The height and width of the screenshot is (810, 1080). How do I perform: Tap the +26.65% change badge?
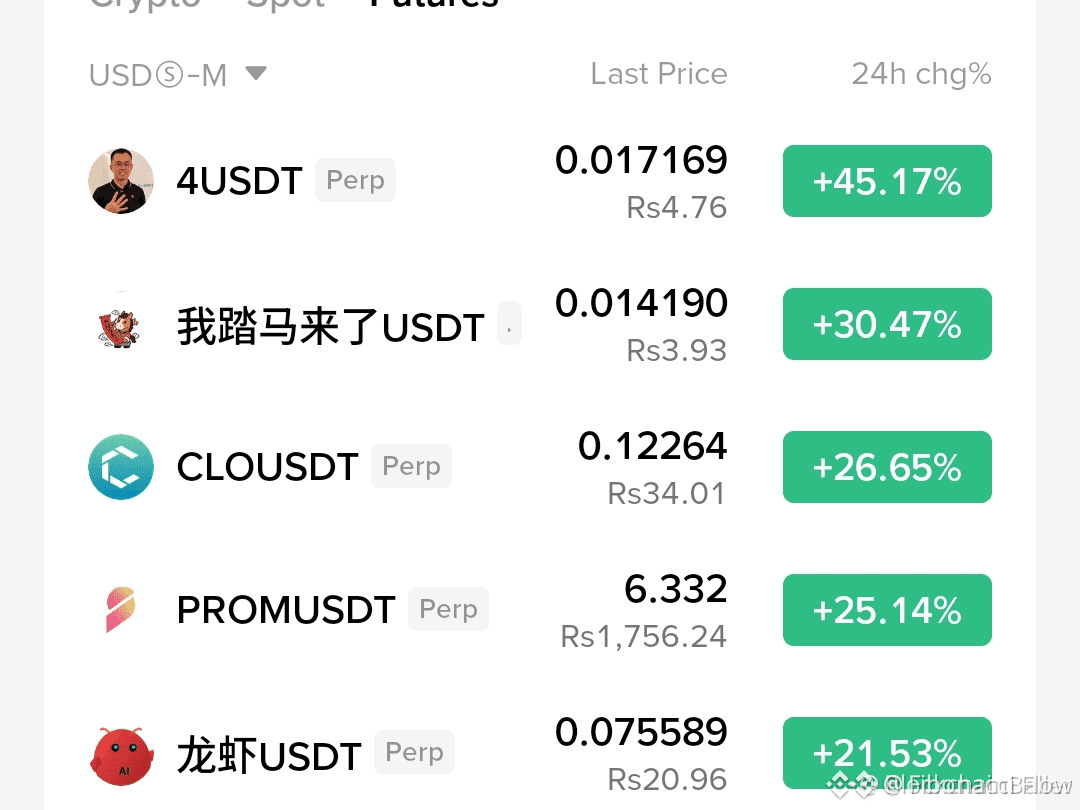pyautogui.click(x=887, y=467)
